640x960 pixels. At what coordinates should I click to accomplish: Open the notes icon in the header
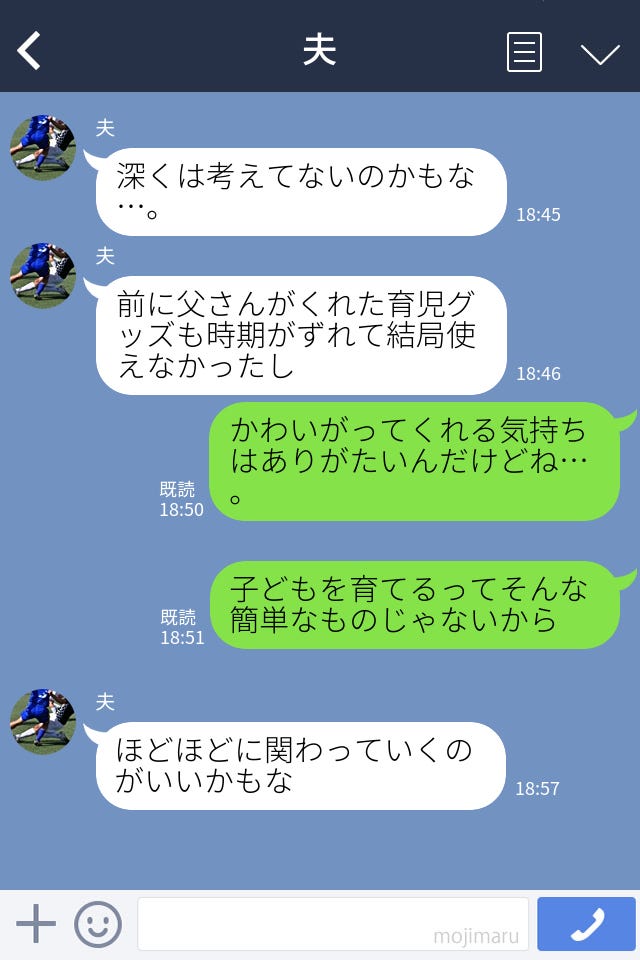tap(524, 52)
